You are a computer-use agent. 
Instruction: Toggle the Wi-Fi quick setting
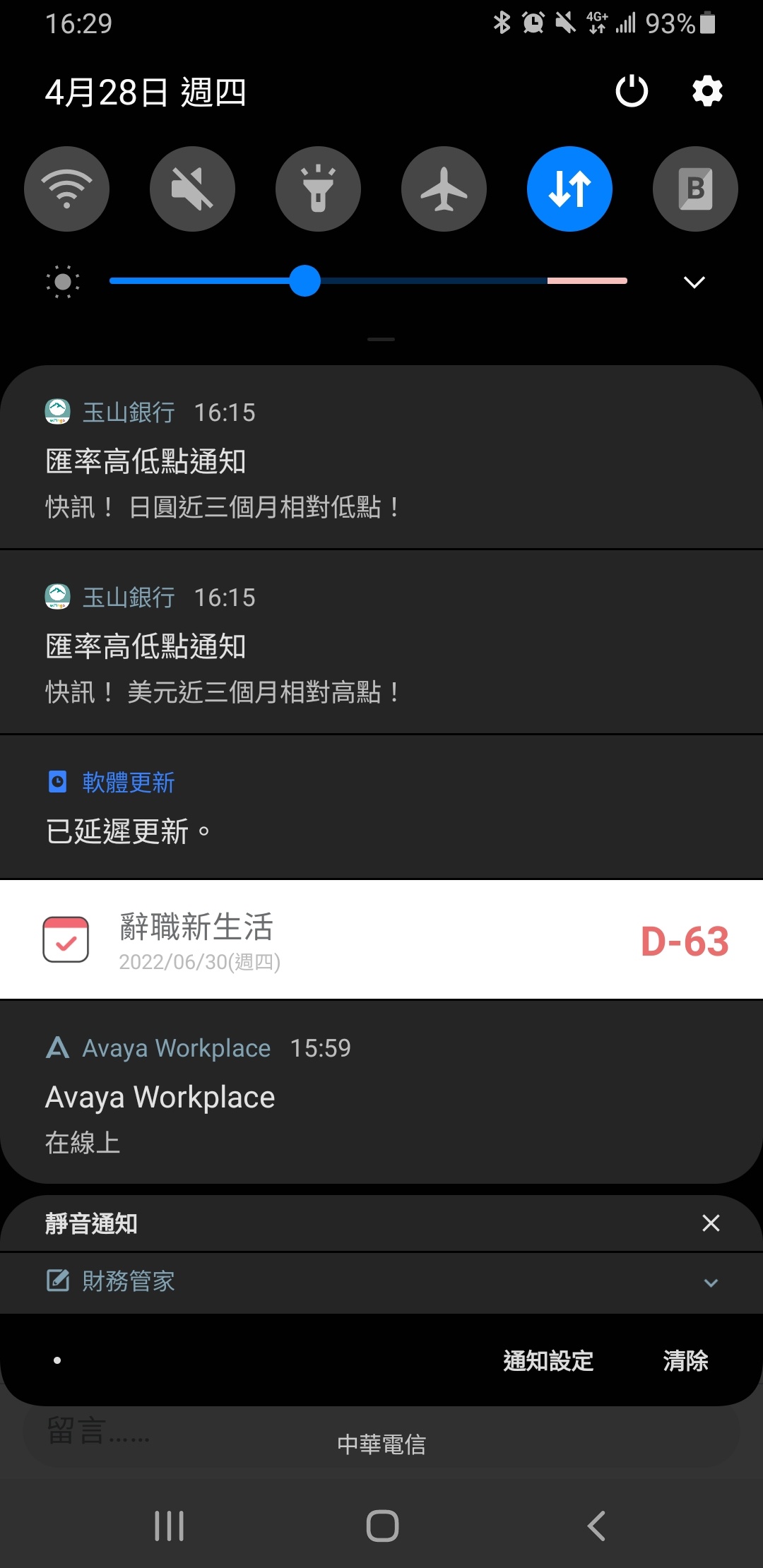coord(66,189)
